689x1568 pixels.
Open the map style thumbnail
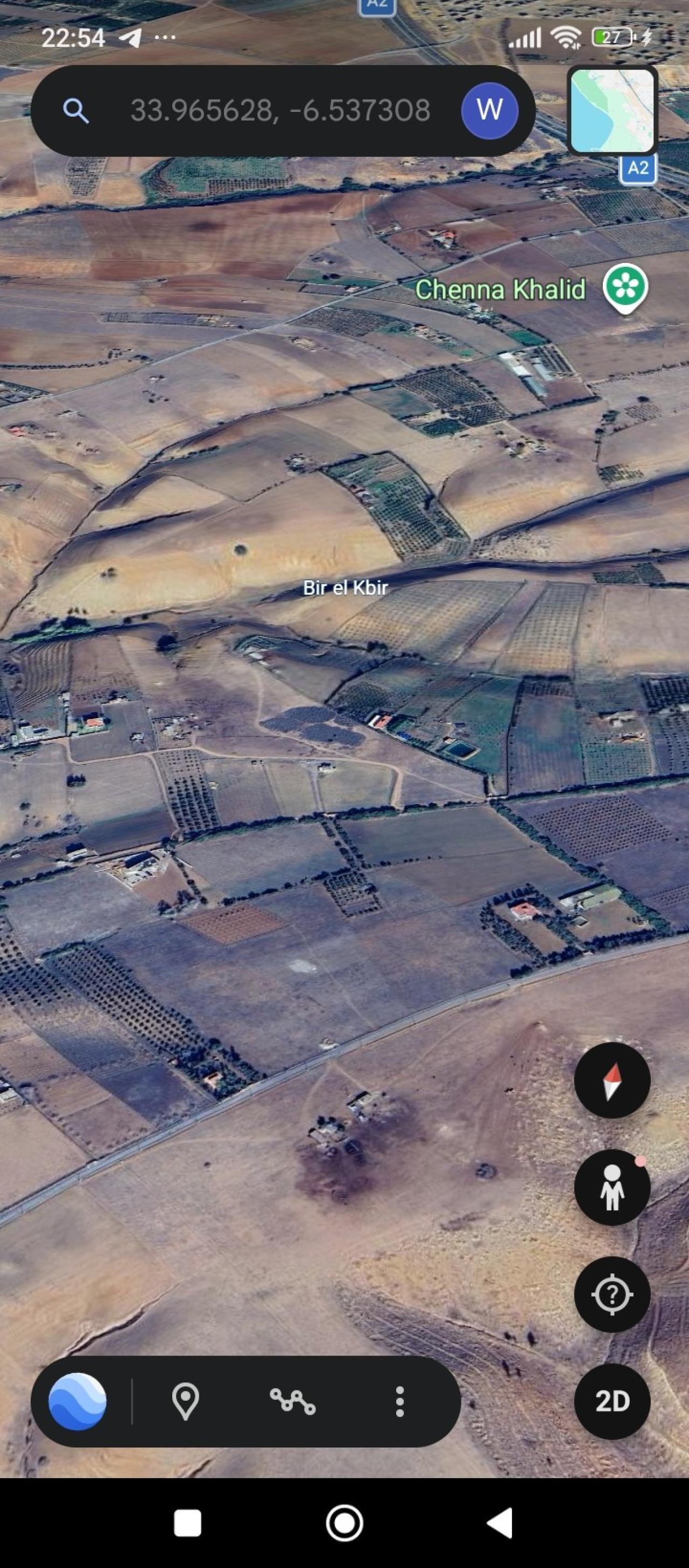612,111
